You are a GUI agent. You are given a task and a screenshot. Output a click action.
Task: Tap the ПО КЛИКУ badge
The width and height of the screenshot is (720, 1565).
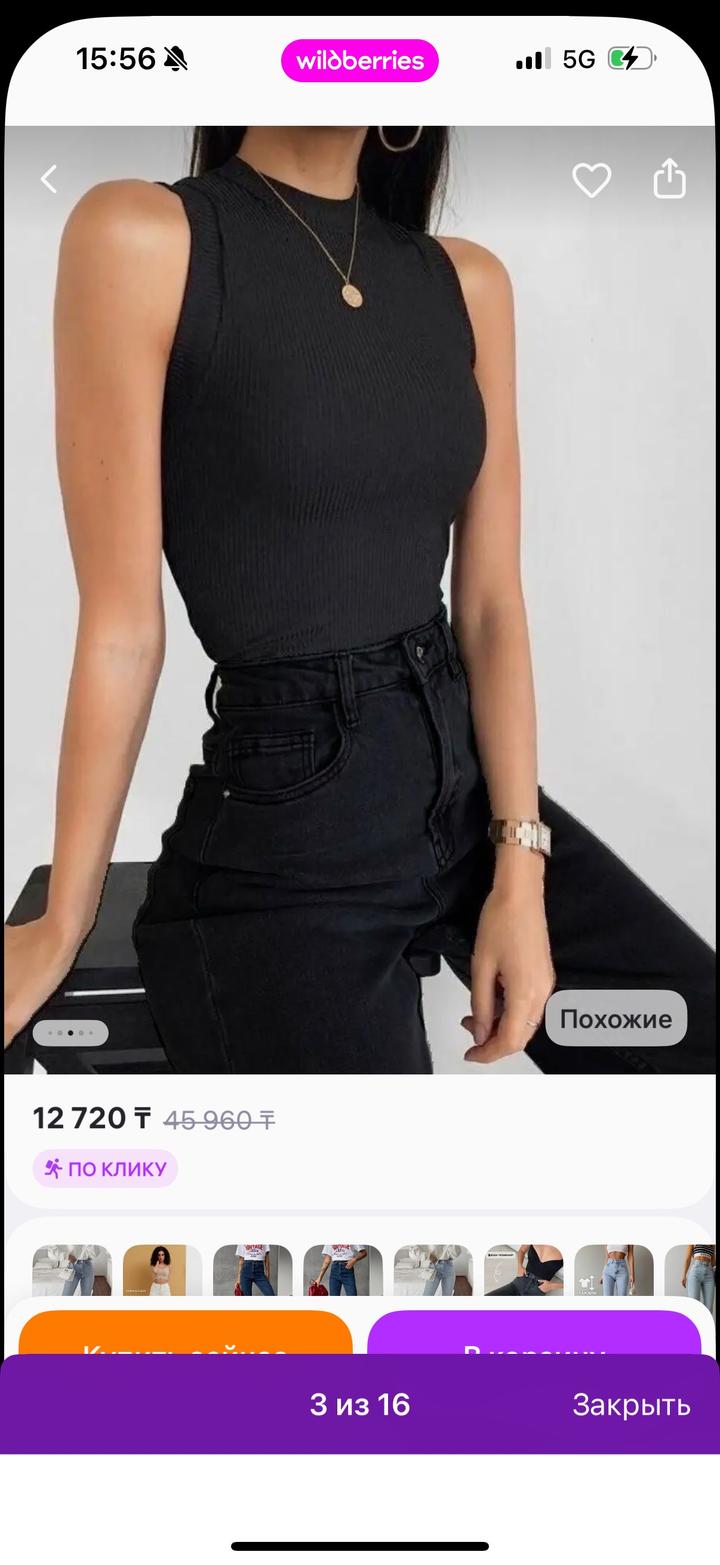tap(106, 1168)
